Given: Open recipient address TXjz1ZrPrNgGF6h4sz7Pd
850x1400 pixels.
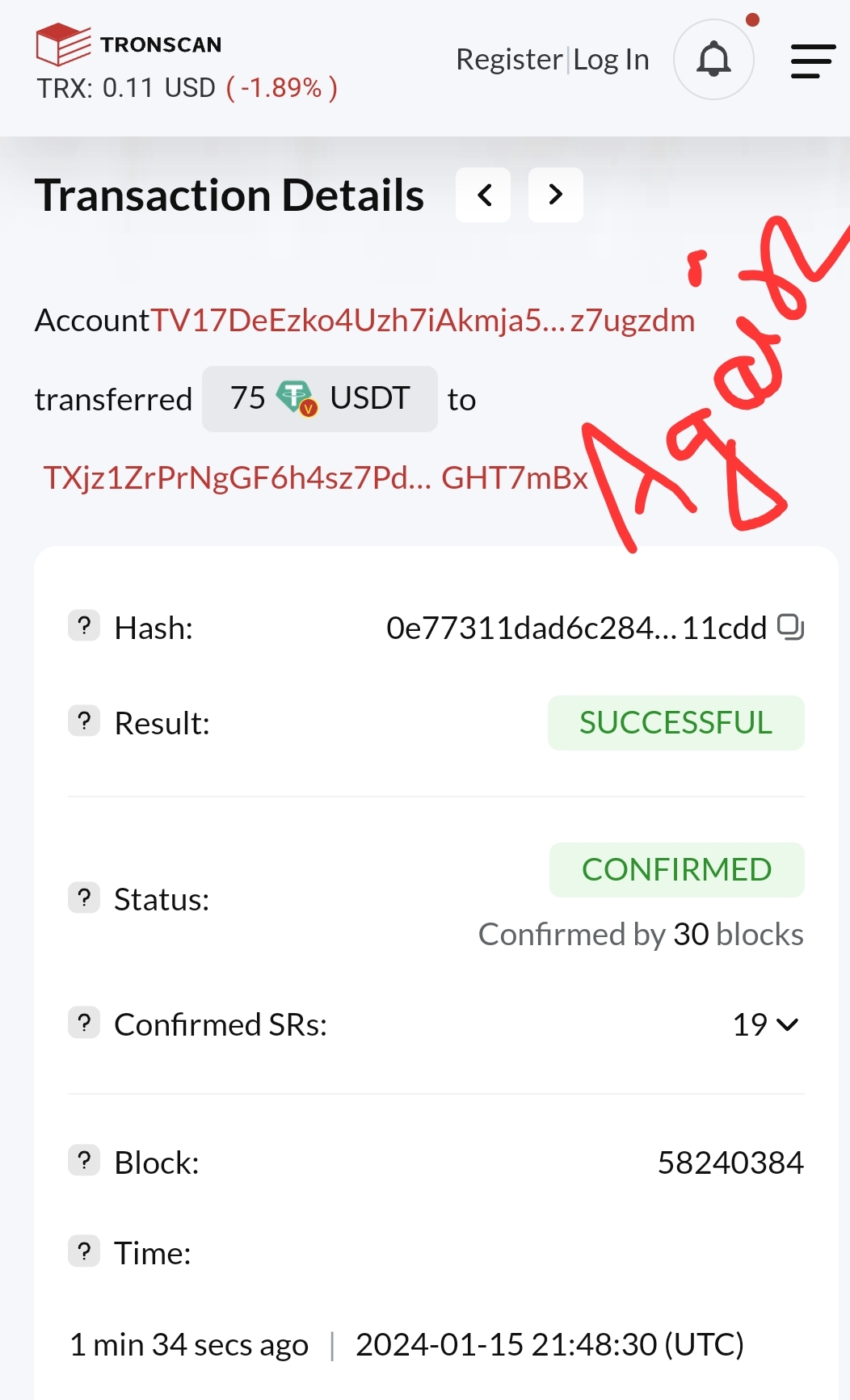Looking at the screenshot, I should (315, 478).
